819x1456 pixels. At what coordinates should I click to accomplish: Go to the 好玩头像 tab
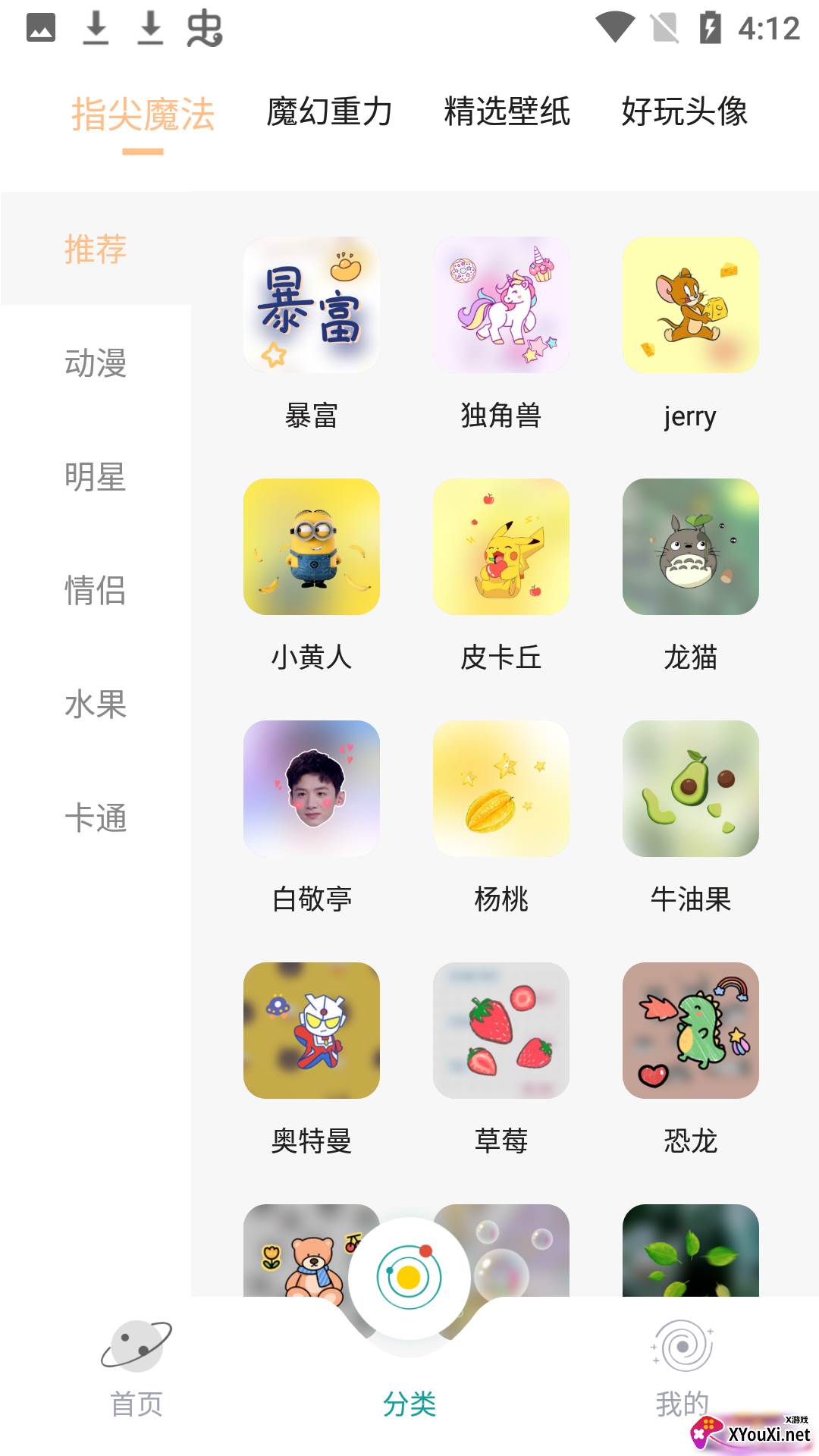tap(684, 112)
